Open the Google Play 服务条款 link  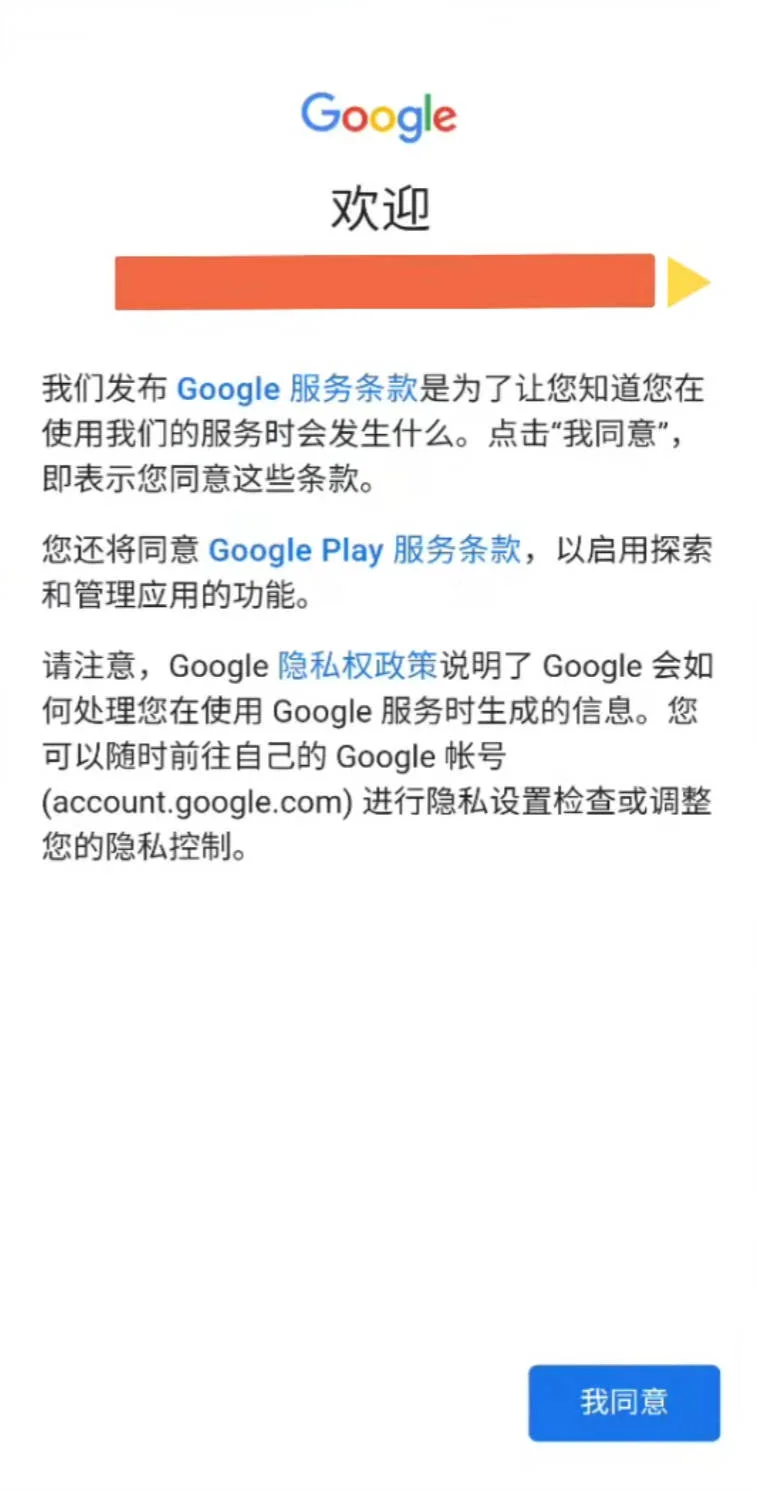[365, 550]
